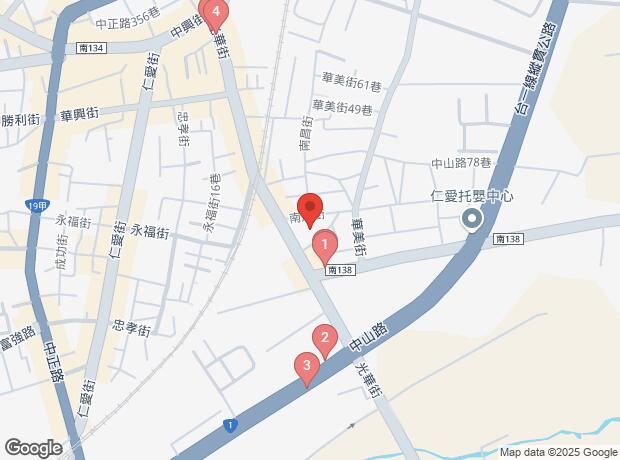Tap map marker number 4
The width and height of the screenshot is (620, 460).
pyautogui.click(x=215, y=13)
